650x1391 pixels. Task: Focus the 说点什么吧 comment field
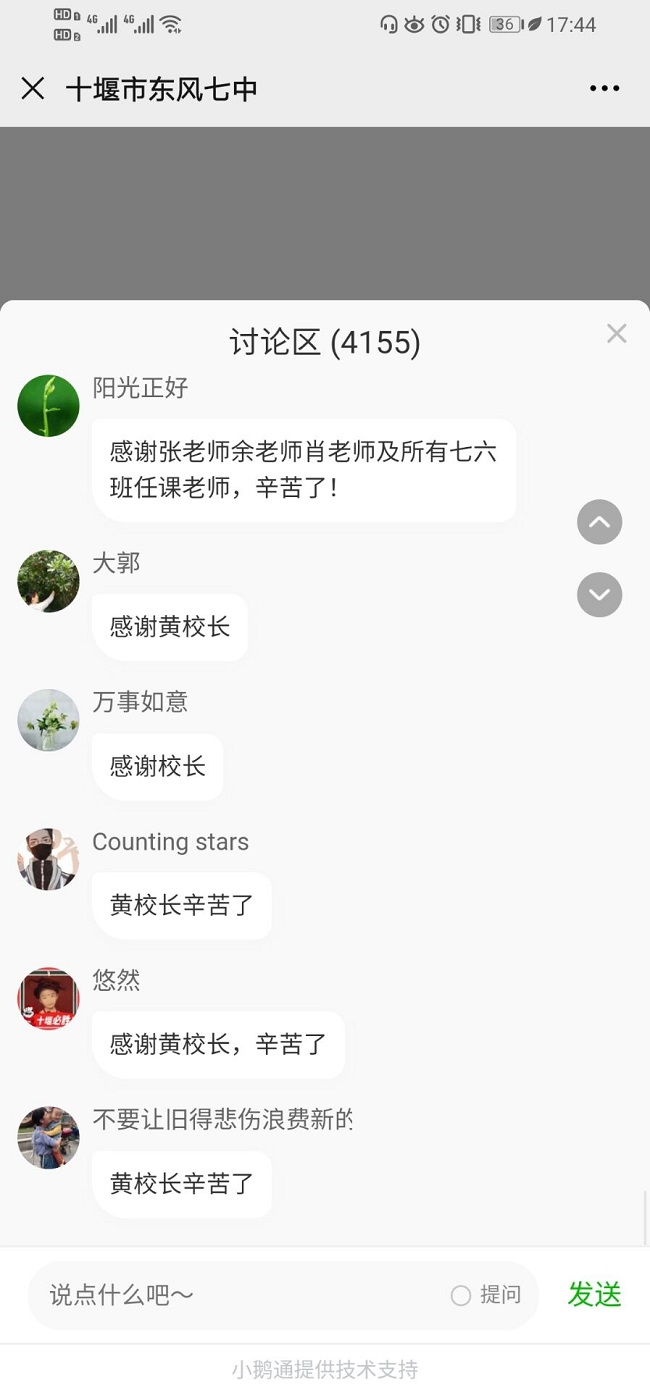pos(240,1295)
